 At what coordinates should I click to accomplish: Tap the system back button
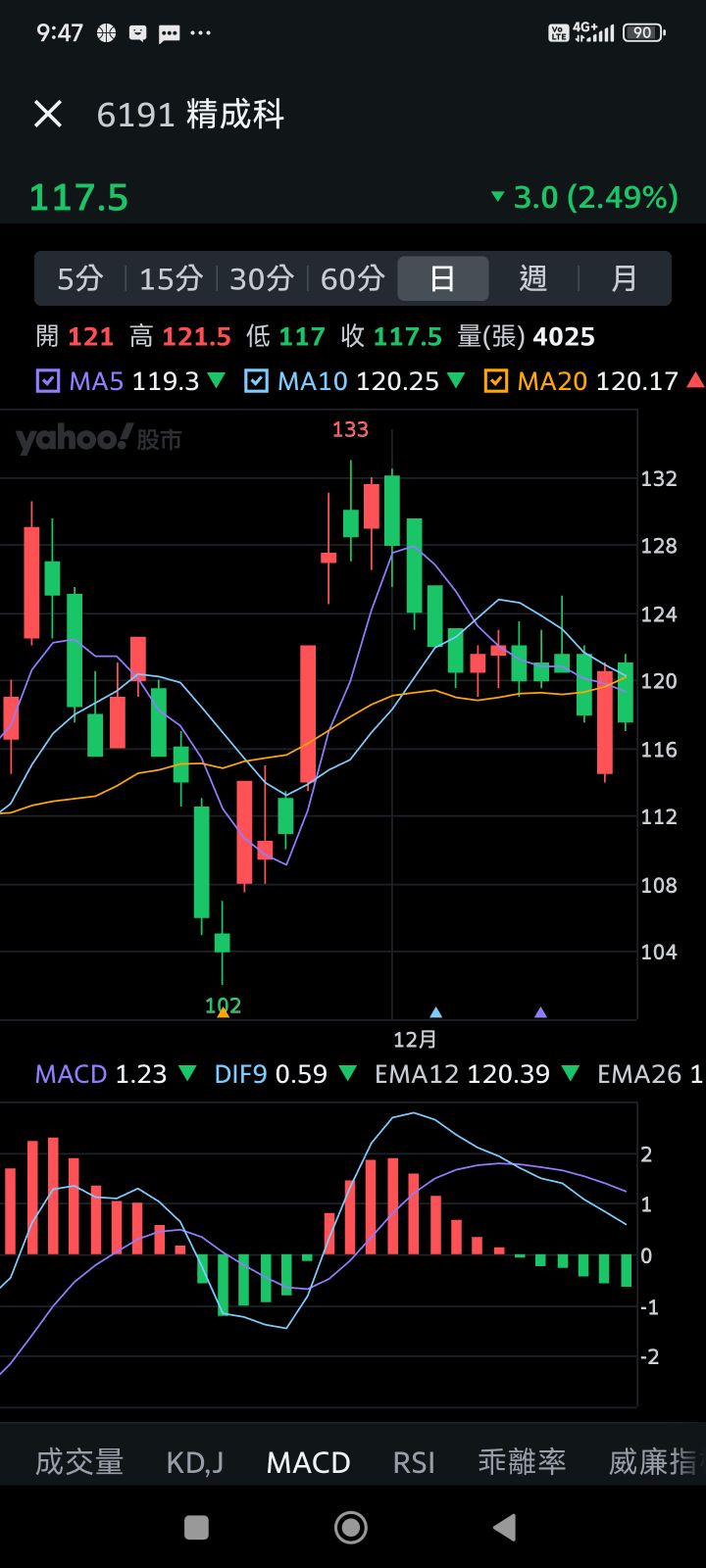(x=504, y=1527)
